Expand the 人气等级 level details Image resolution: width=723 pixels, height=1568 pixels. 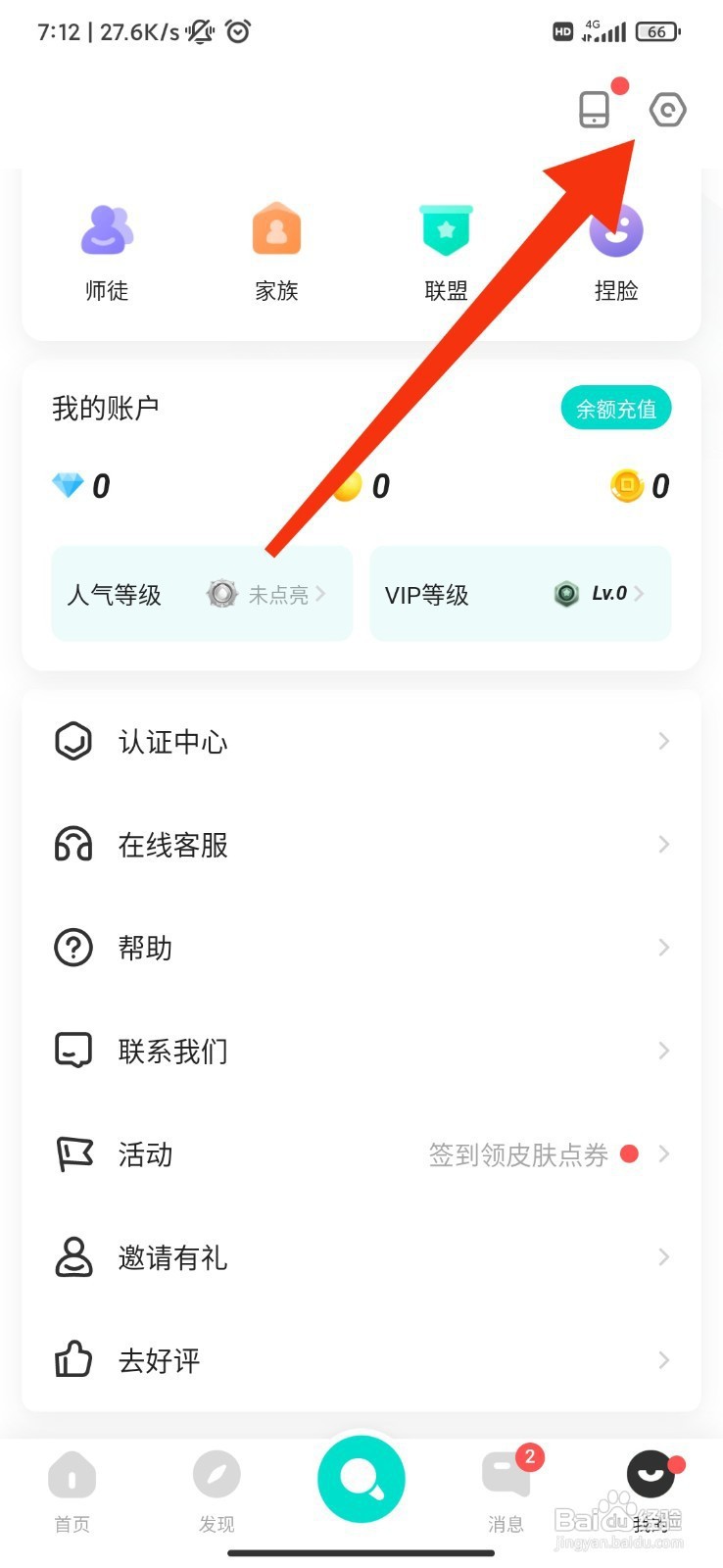pos(201,594)
